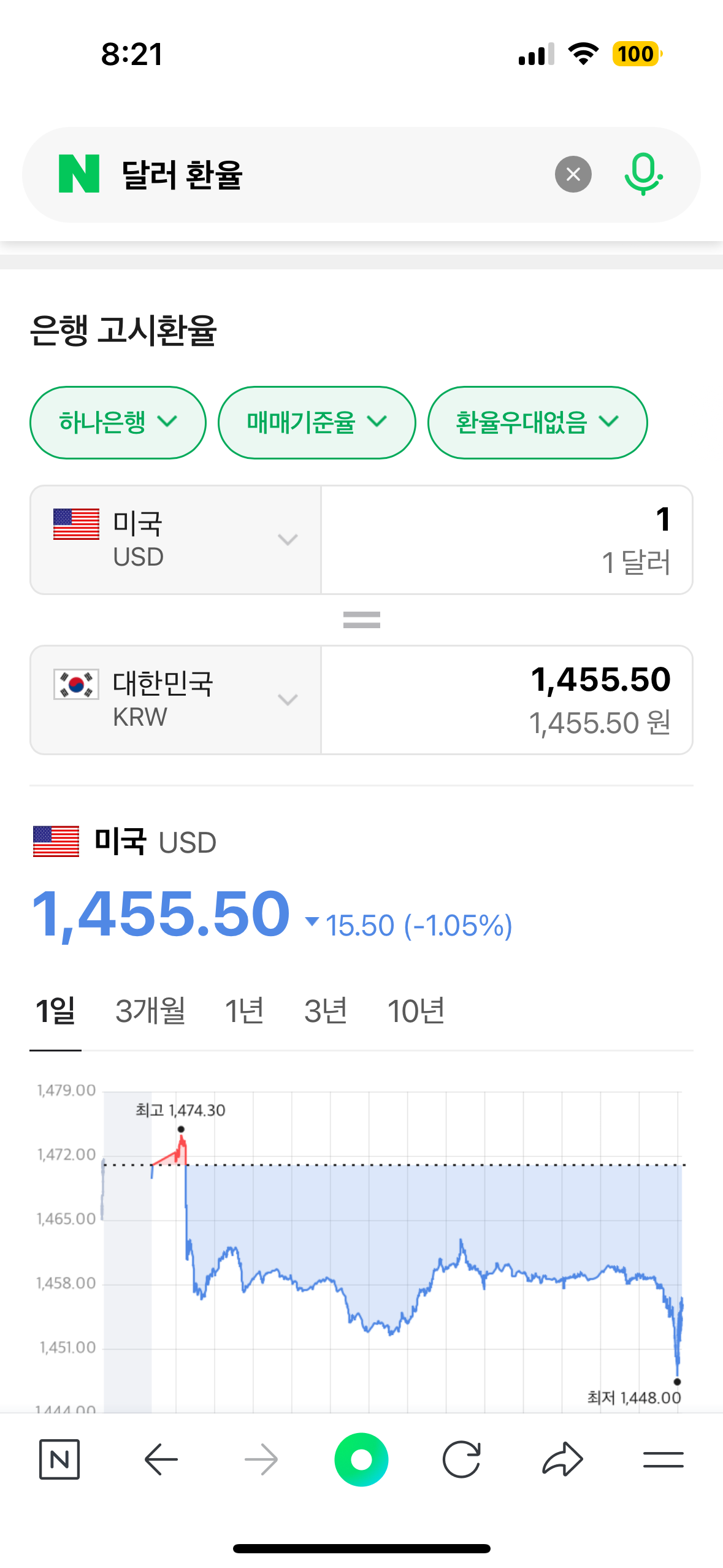Edit the USD amount field
The height and width of the screenshot is (1568, 723).
click(x=507, y=540)
